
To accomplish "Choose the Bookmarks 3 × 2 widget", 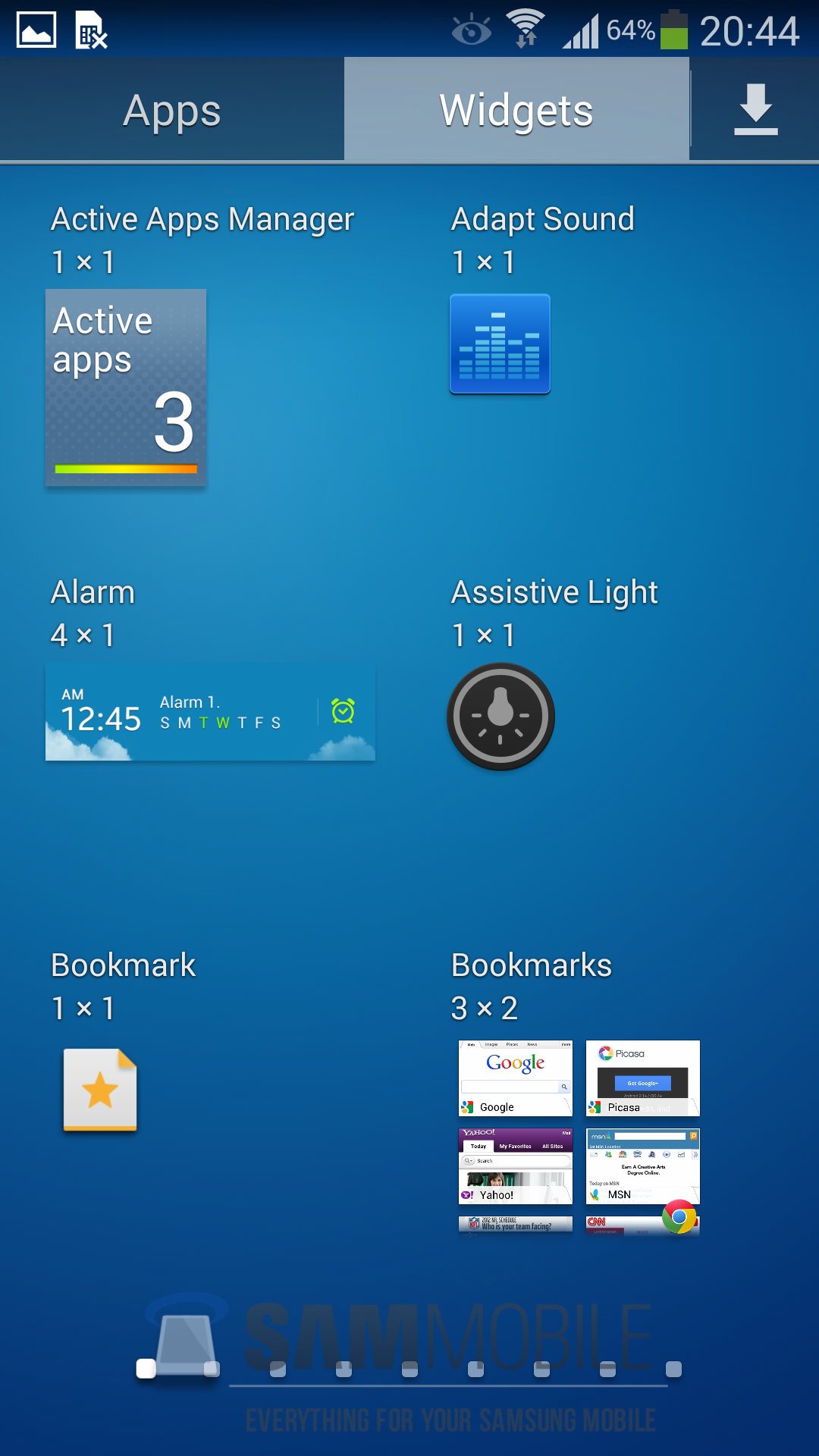I will [x=579, y=1137].
